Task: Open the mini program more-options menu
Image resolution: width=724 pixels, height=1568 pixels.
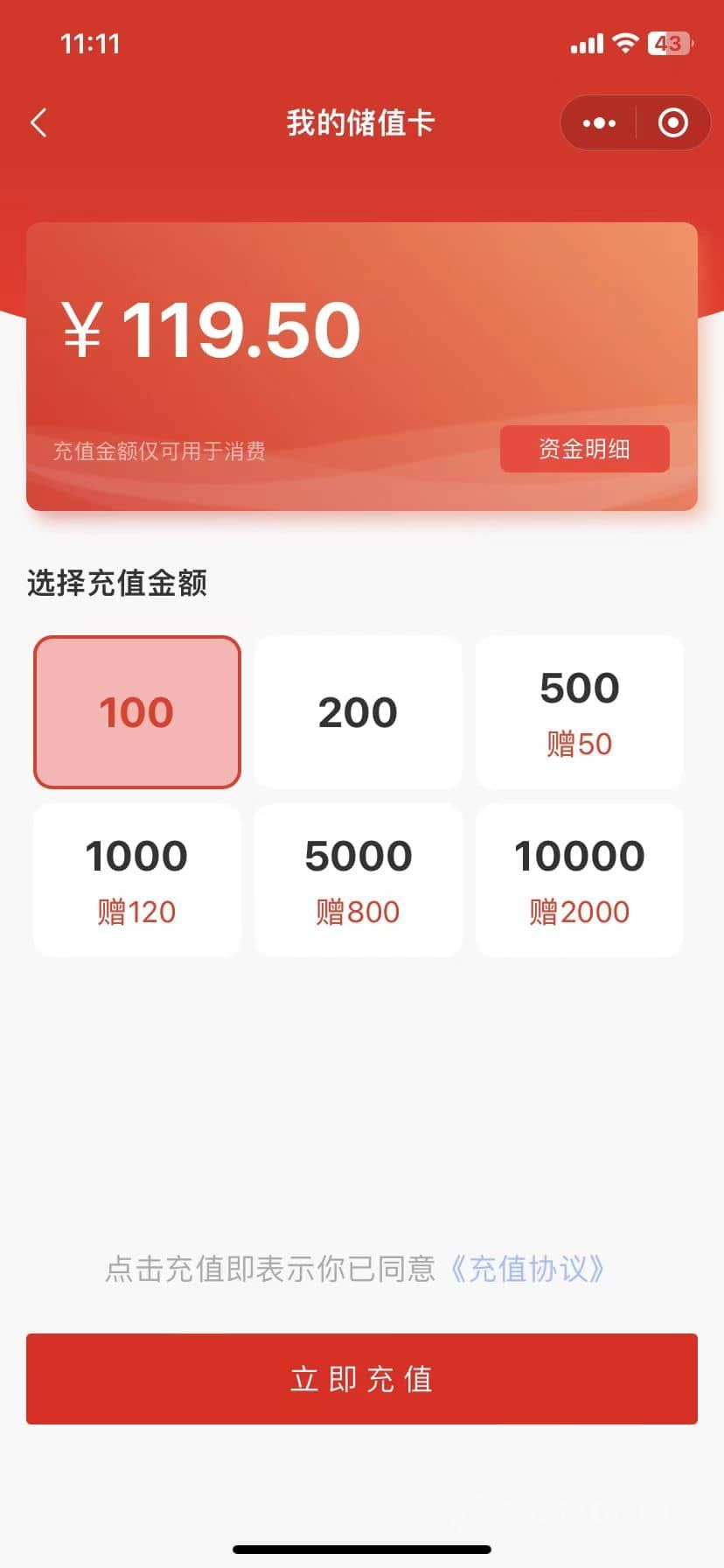Action: [x=599, y=123]
